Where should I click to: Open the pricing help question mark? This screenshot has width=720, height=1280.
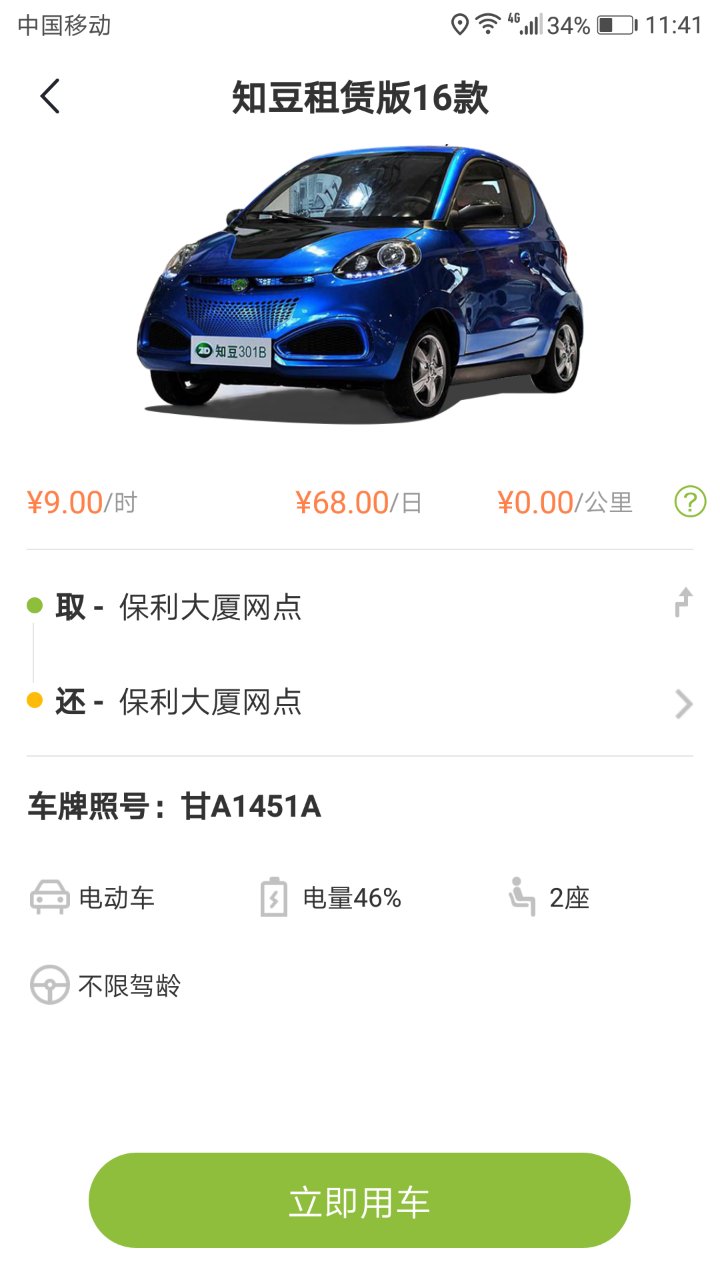click(x=690, y=501)
